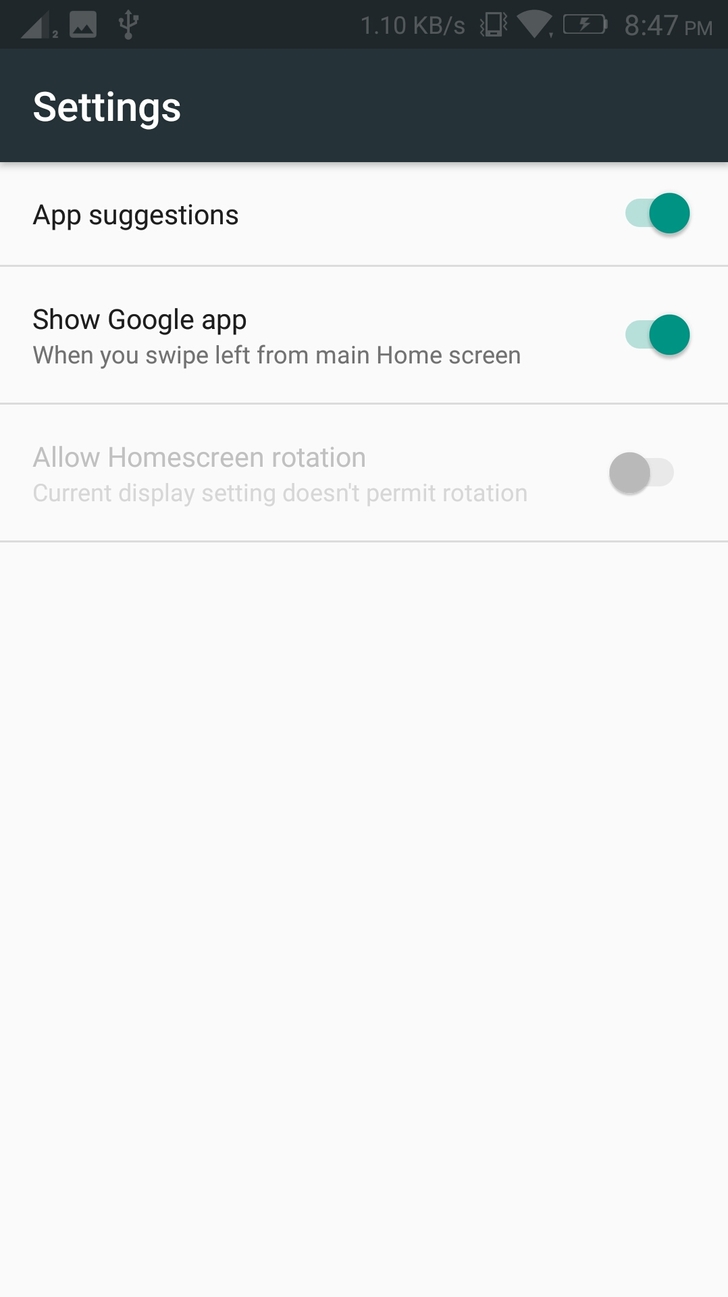Select the Show Google app list item

tap(300, 335)
